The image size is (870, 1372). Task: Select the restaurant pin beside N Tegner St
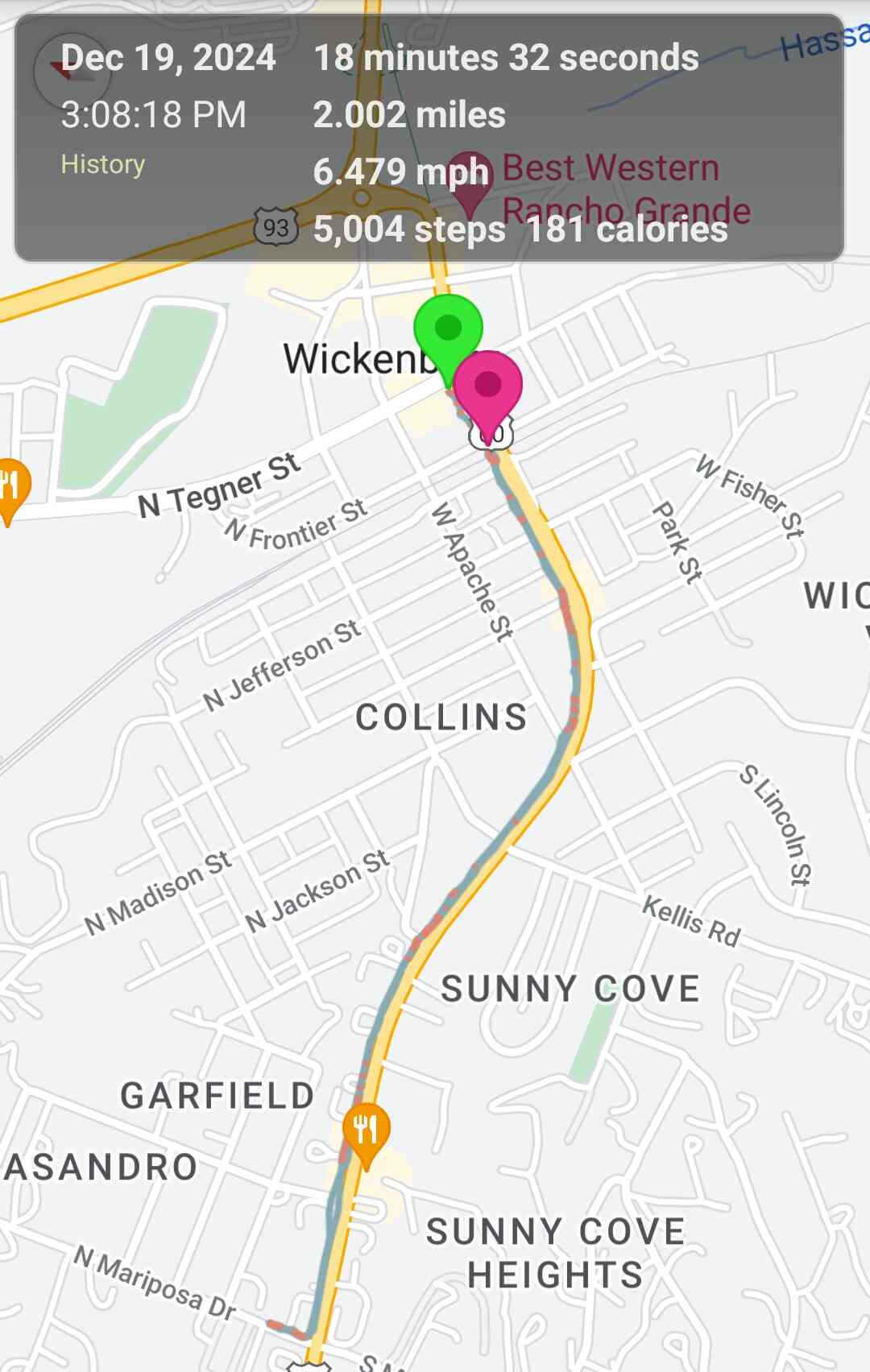[11, 485]
